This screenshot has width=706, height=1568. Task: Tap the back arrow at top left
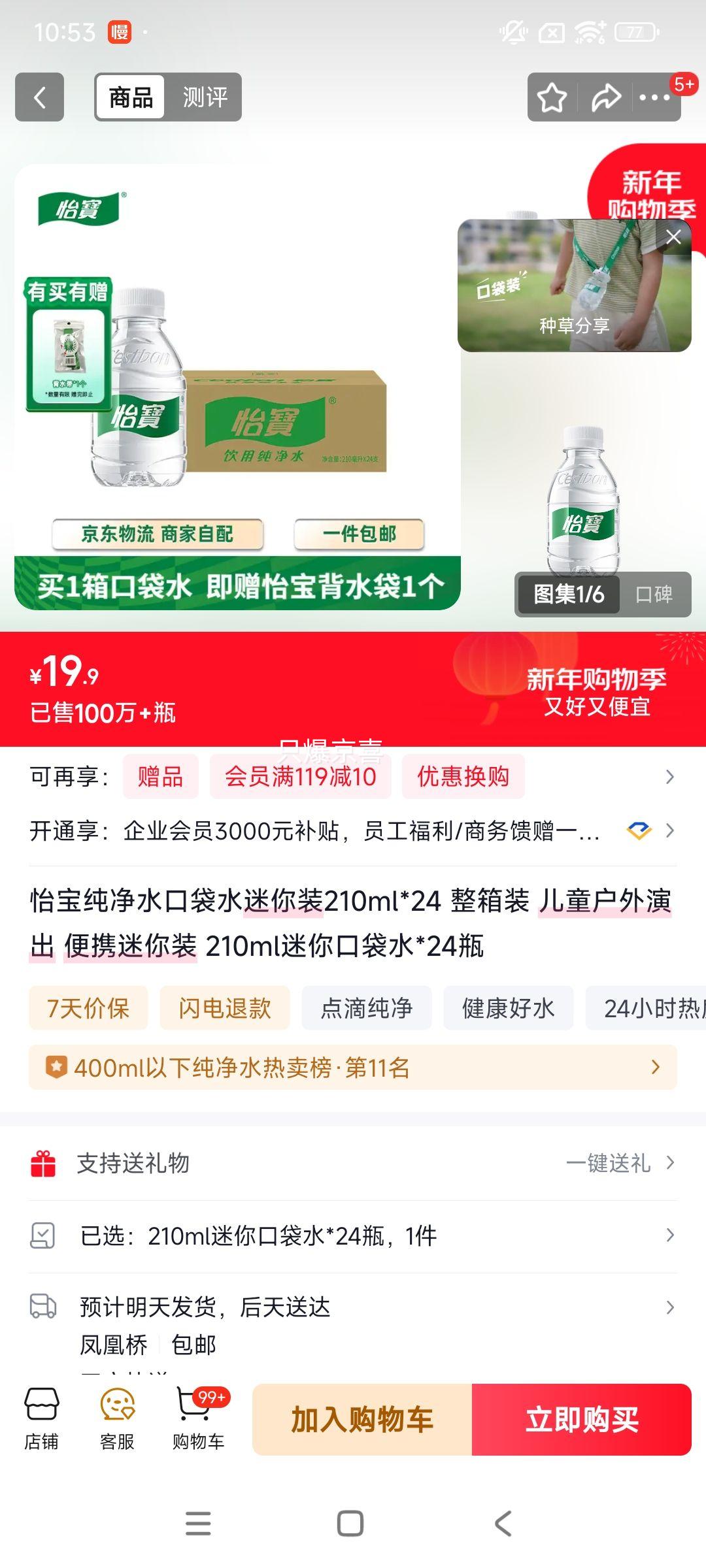coord(39,97)
